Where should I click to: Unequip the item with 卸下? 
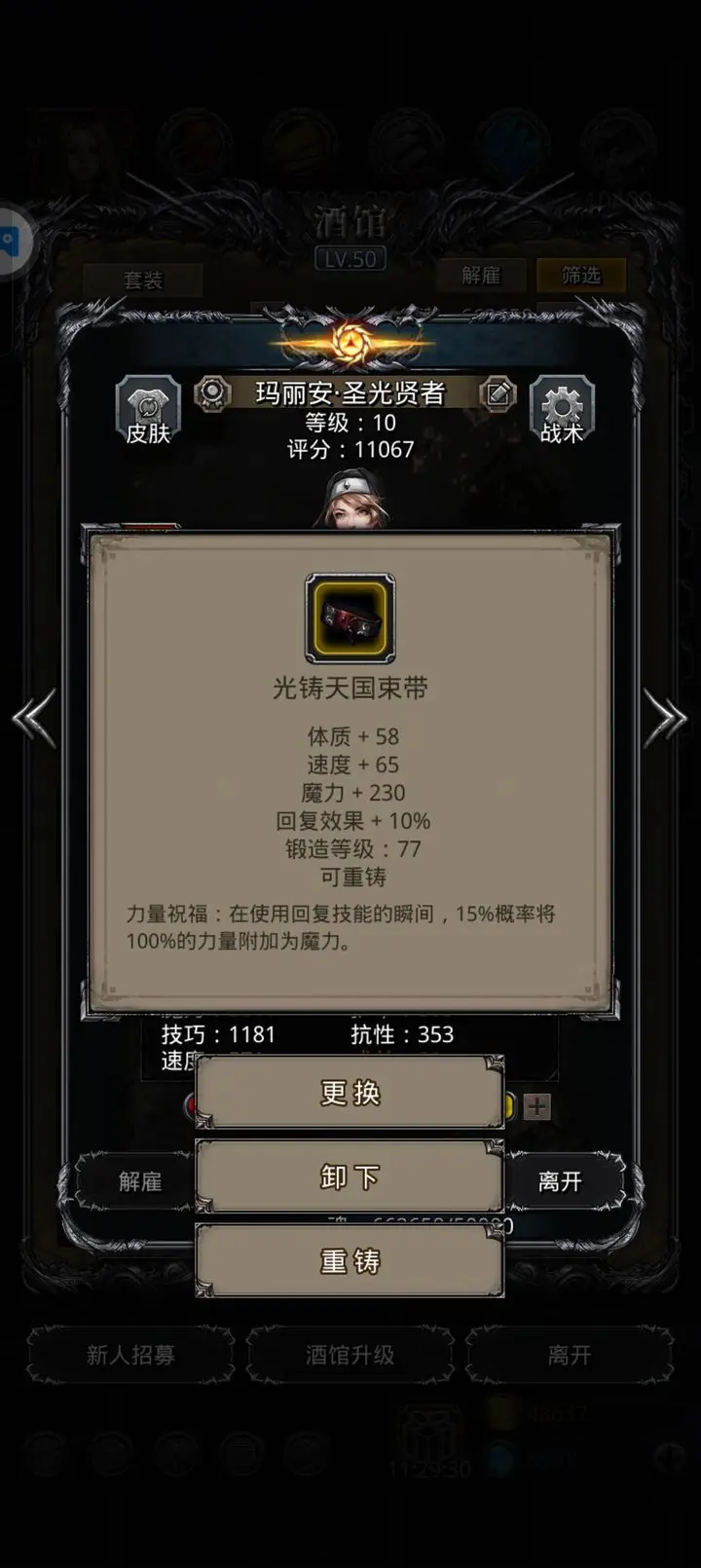(350, 1177)
